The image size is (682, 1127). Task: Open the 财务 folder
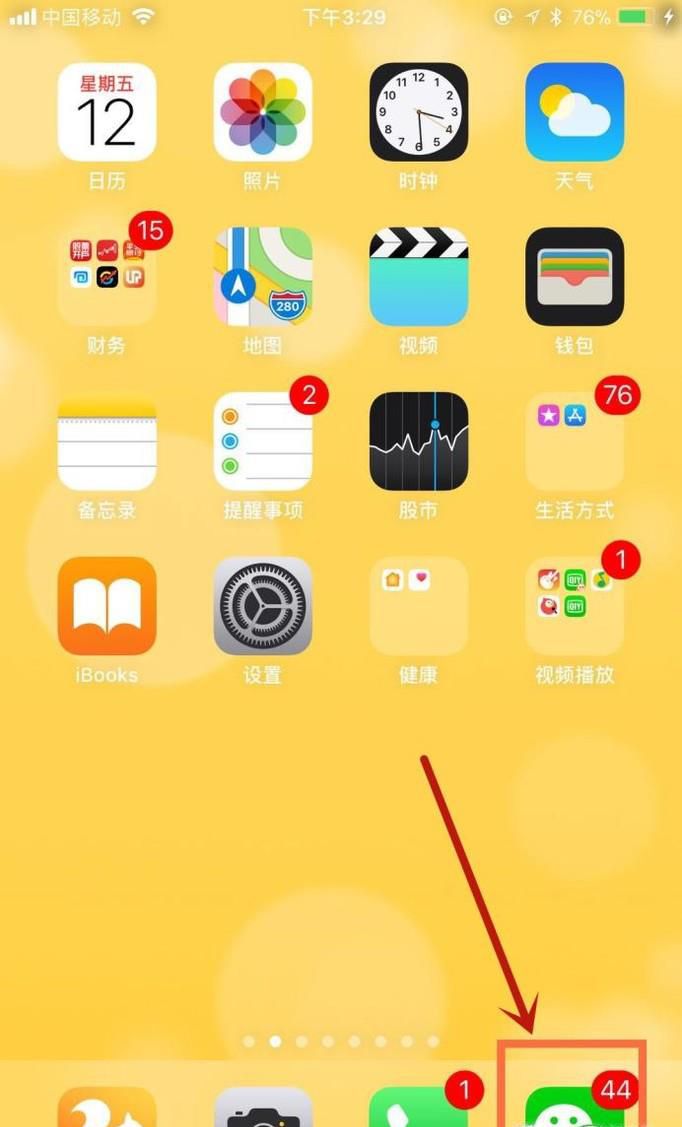click(107, 277)
